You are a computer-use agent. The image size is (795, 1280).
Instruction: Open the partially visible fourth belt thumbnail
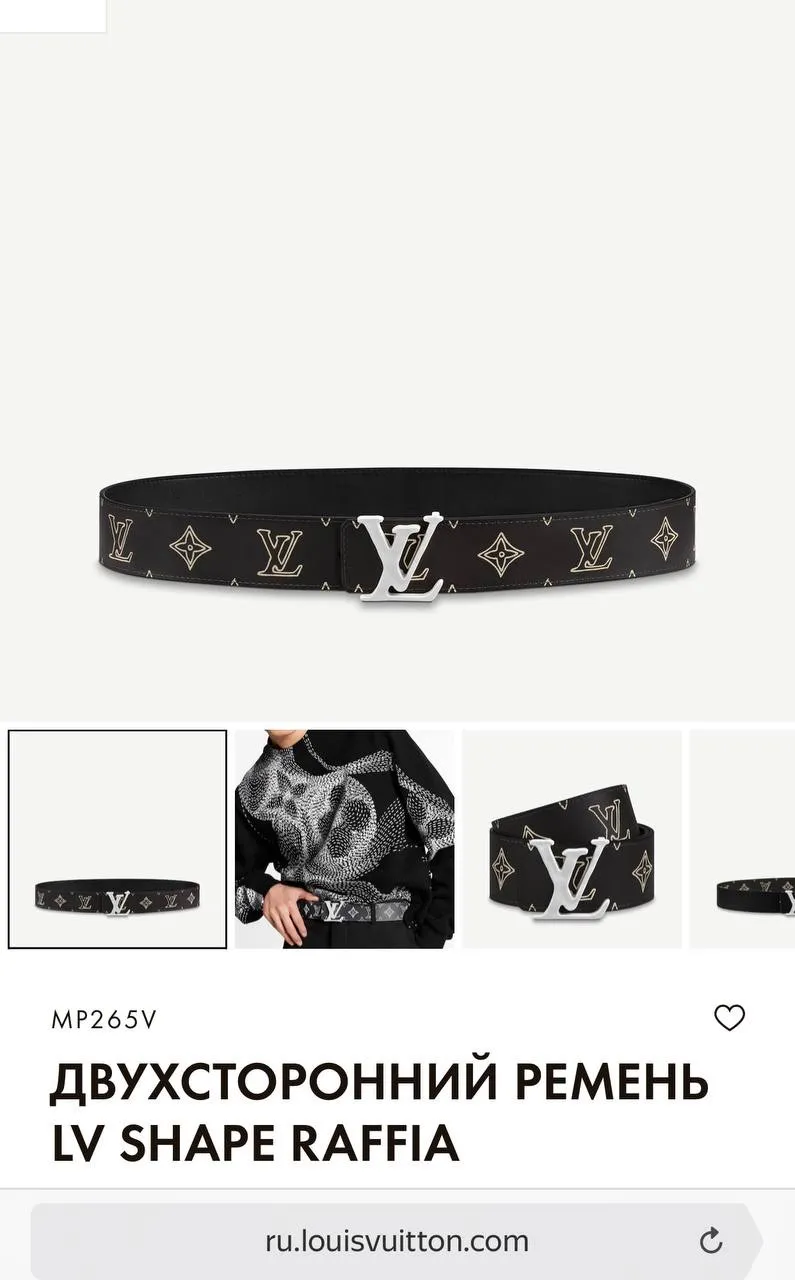point(745,840)
